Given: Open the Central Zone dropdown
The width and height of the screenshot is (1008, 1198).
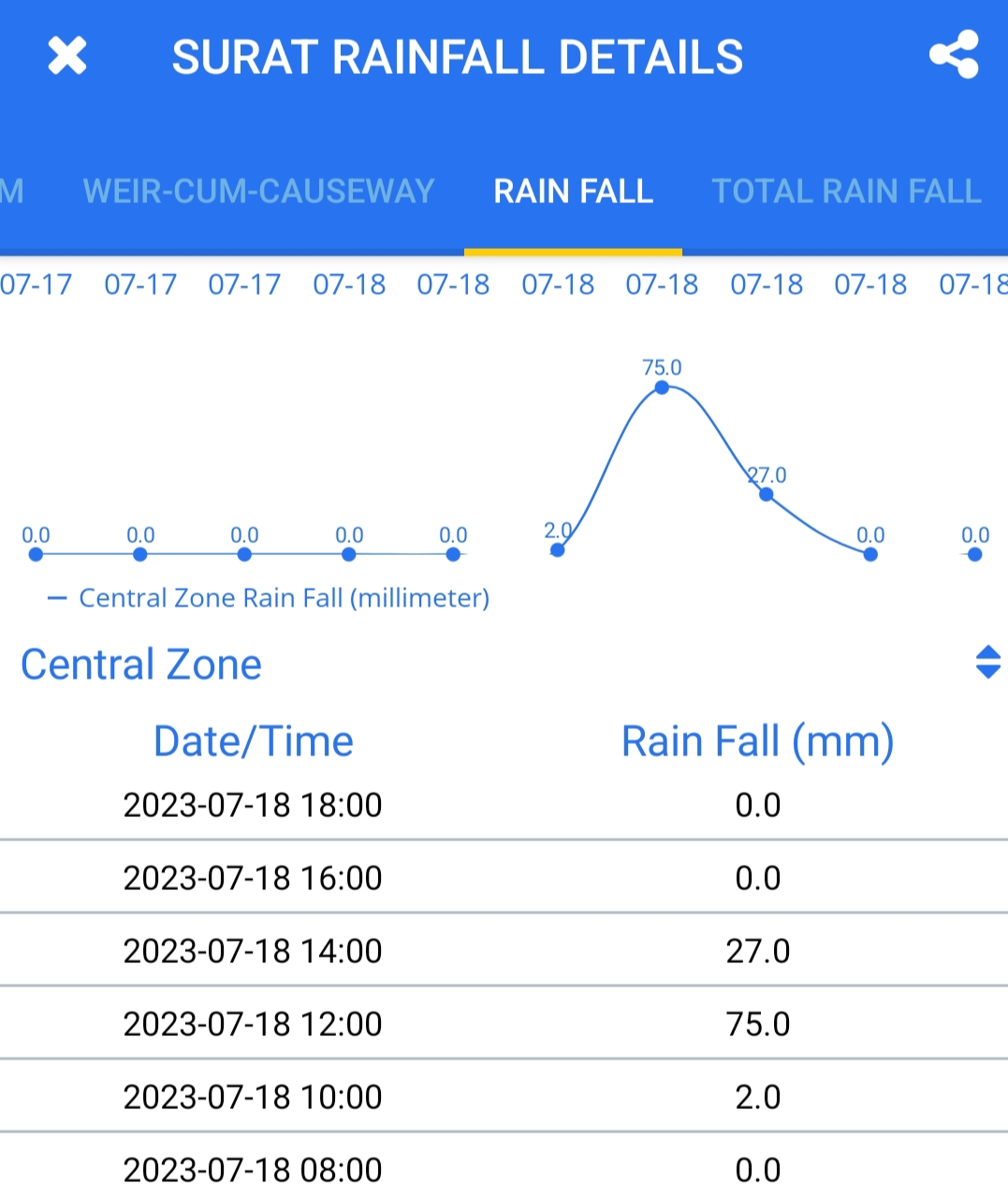Looking at the screenshot, I should coord(987,663).
